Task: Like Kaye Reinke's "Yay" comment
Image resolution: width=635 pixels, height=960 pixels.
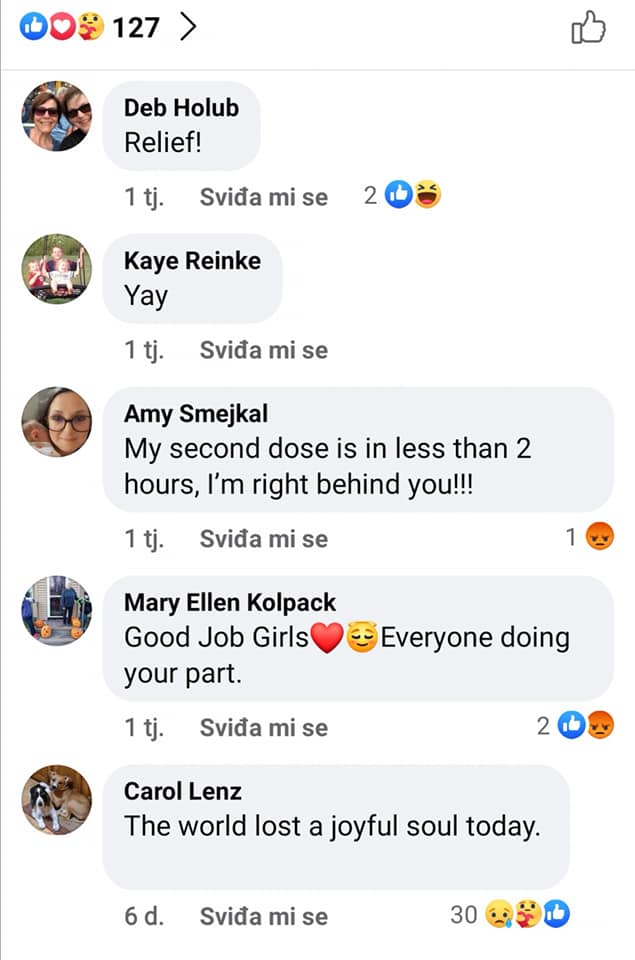Action: (263, 350)
